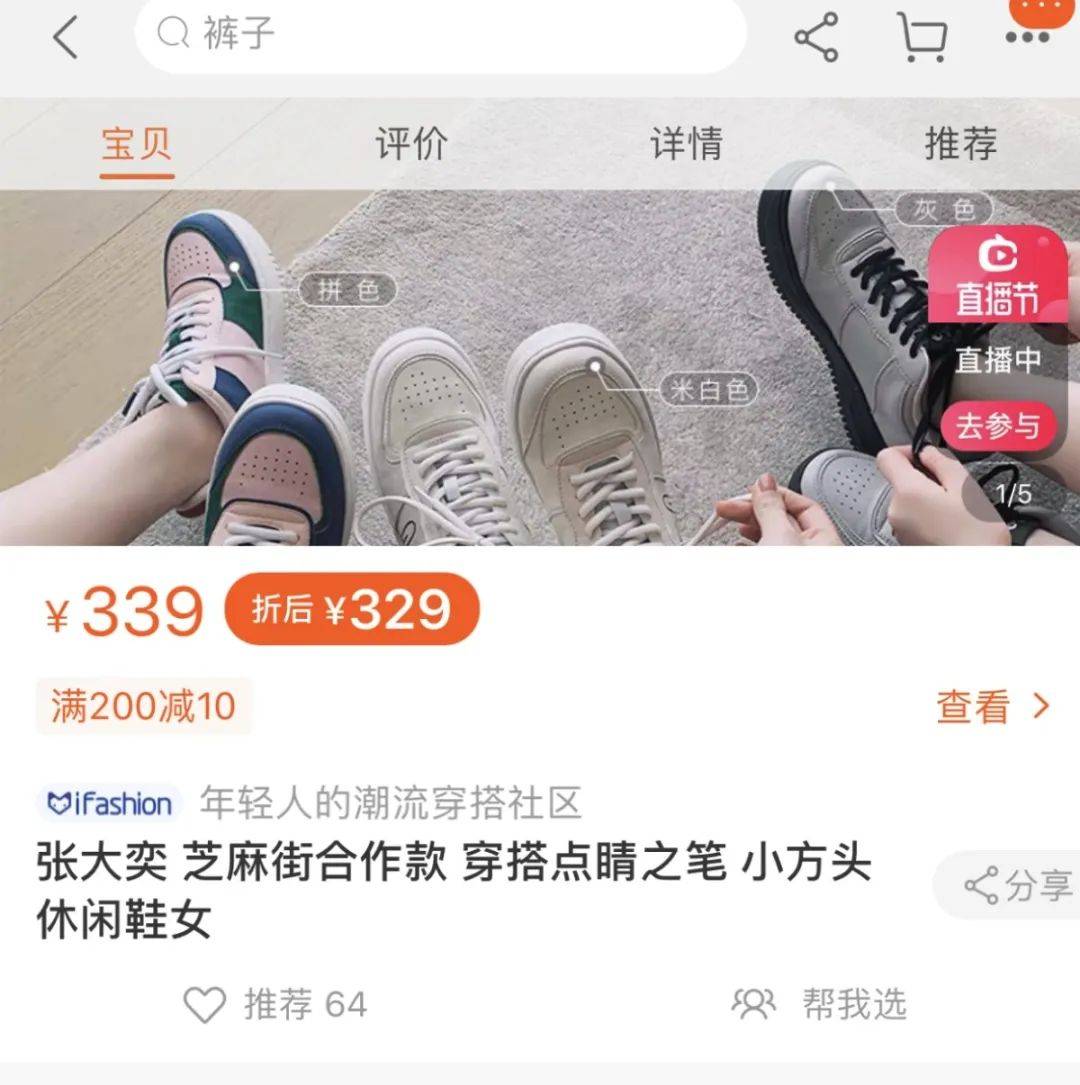Open the three-dot overflow menu
The width and height of the screenshot is (1080, 1085).
(1027, 37)
